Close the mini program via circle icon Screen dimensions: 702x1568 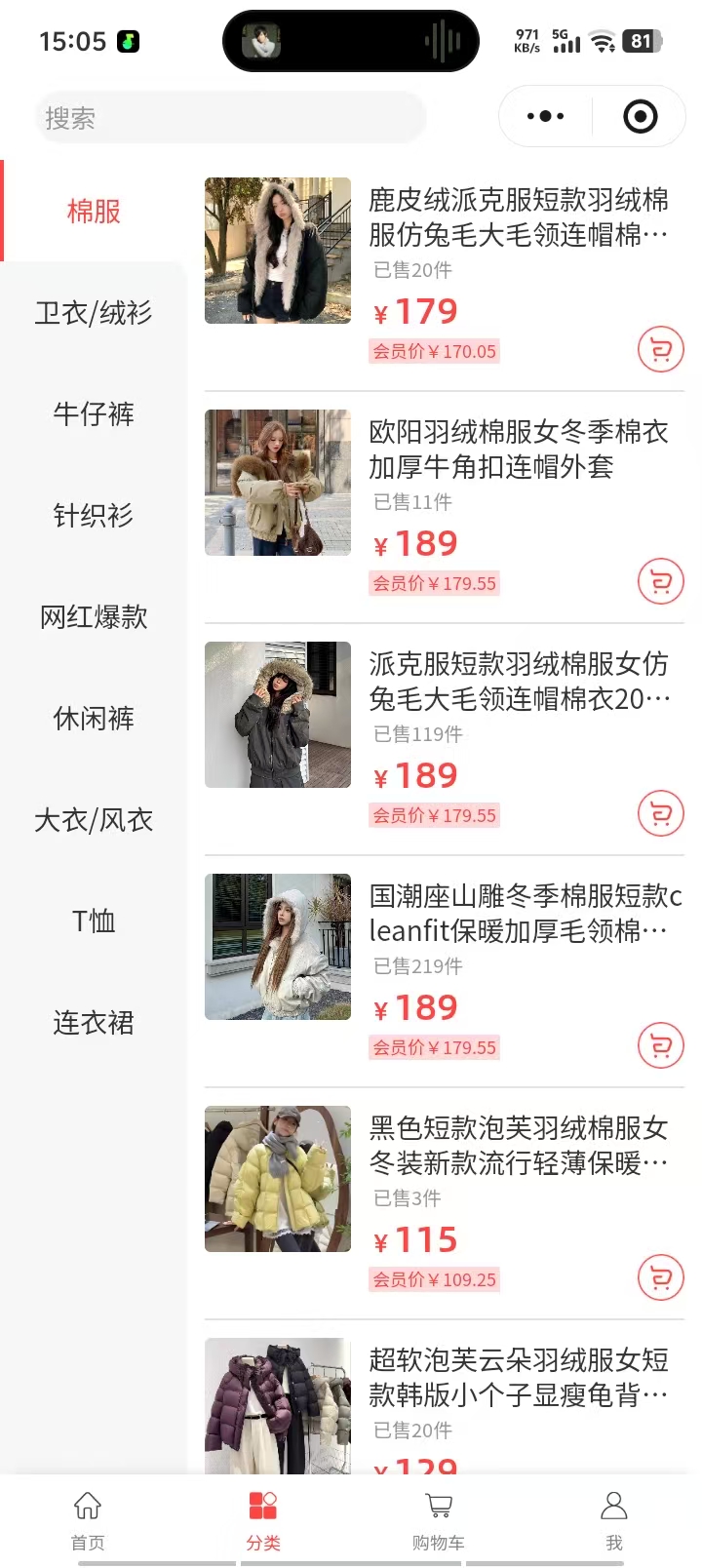(x=640, y=117)
